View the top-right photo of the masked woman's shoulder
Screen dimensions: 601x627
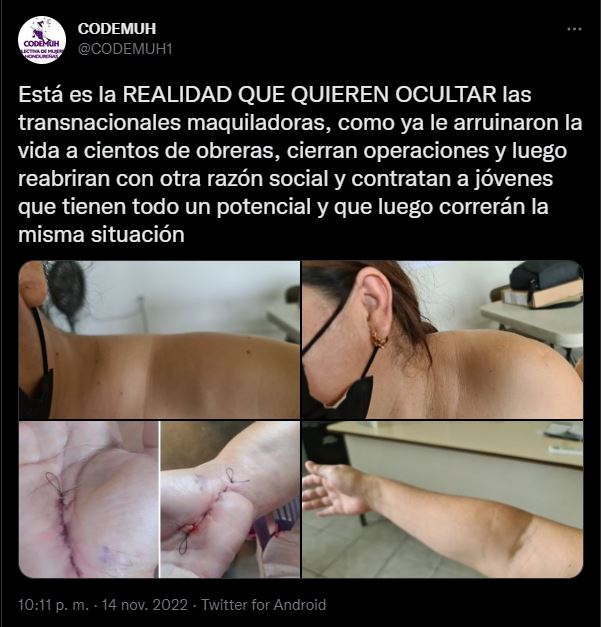pyautogui.click(x=442, y=339)
